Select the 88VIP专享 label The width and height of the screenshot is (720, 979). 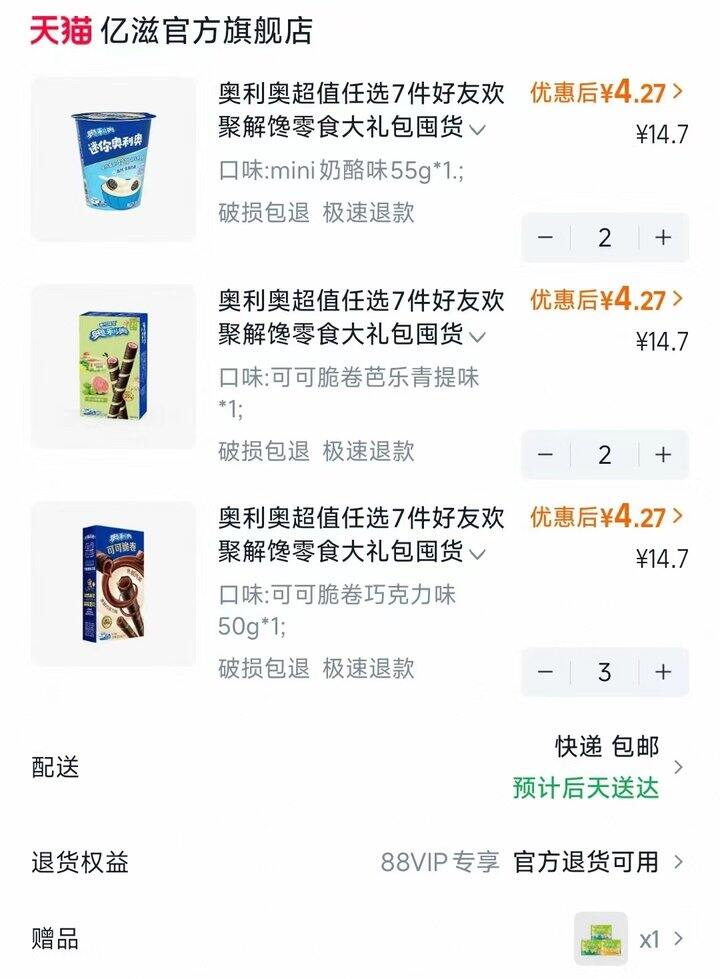pyautogui.click(x=440, y=860)
